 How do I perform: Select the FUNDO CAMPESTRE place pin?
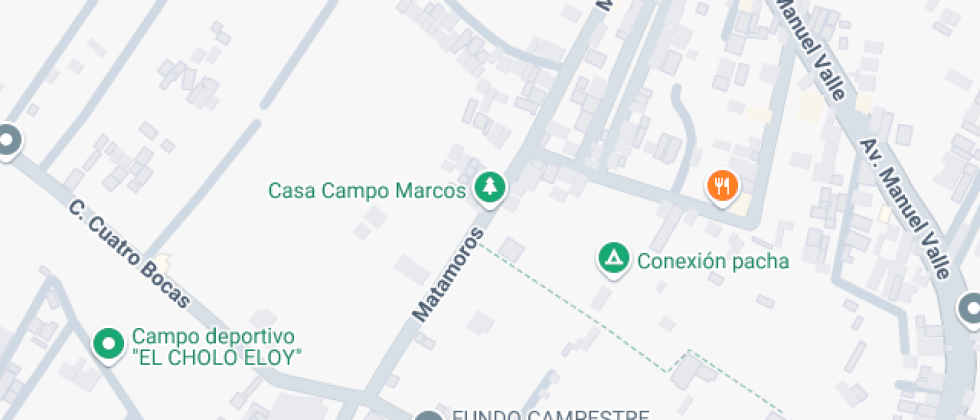429,416
